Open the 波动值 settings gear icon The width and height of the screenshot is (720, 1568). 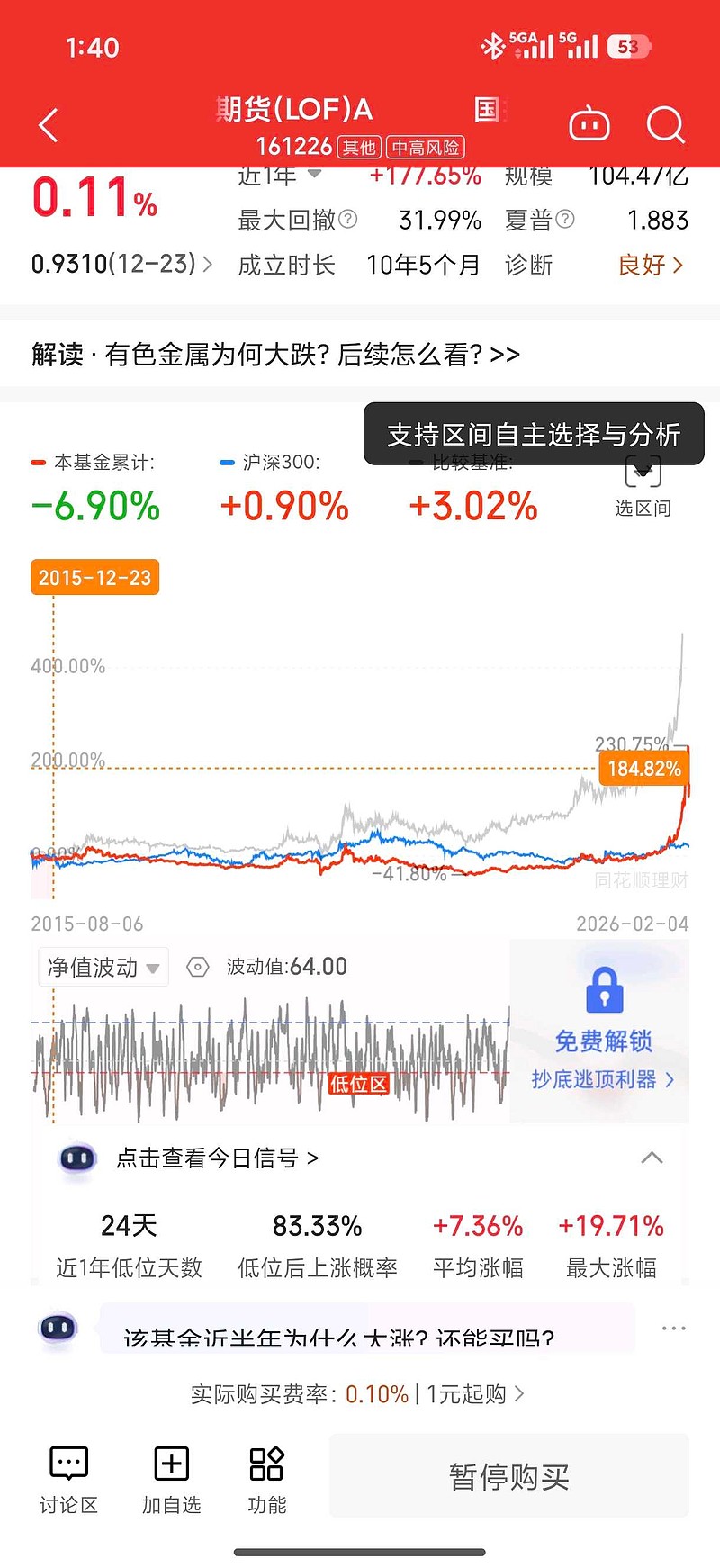197,967
